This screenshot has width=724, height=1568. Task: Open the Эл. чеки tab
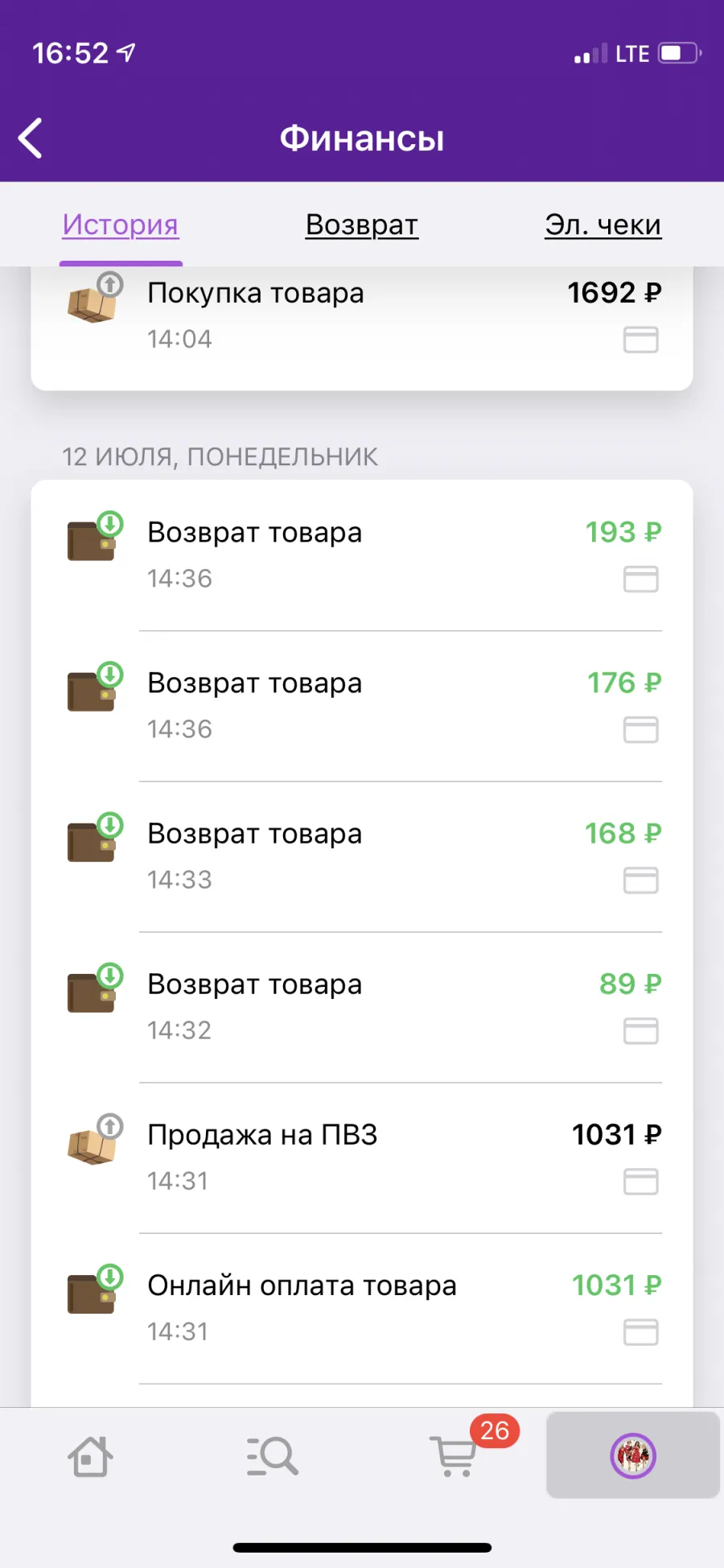(x=603, y=225)
